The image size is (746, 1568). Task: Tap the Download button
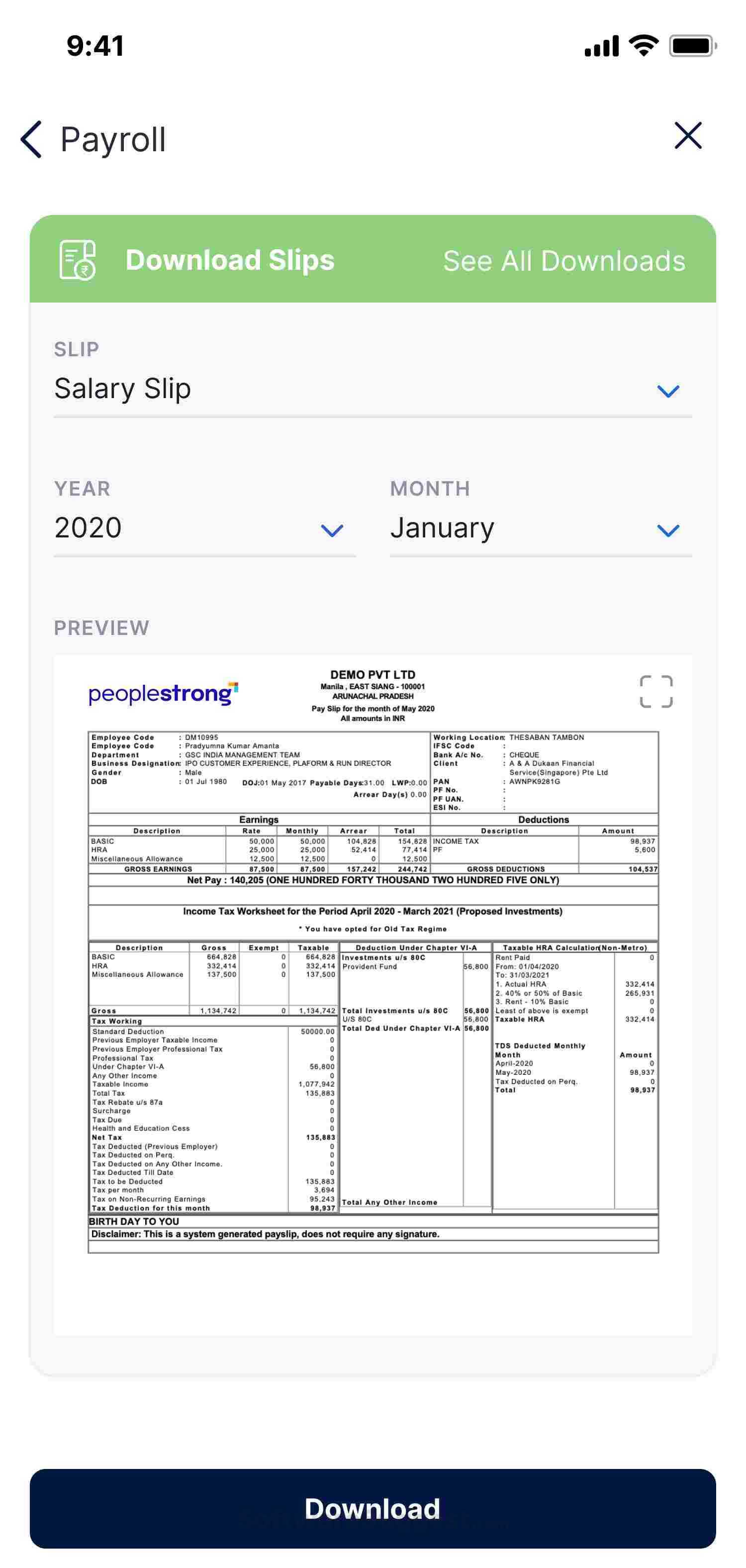coord(373,1508)
